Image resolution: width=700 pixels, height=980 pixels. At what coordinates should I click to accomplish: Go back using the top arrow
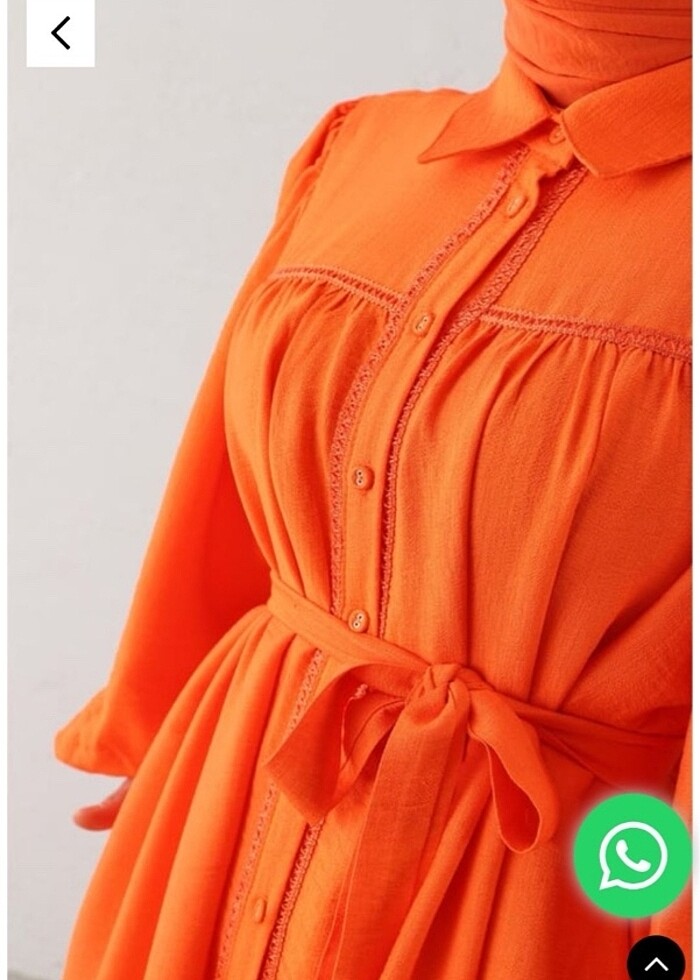coord(61,33)
